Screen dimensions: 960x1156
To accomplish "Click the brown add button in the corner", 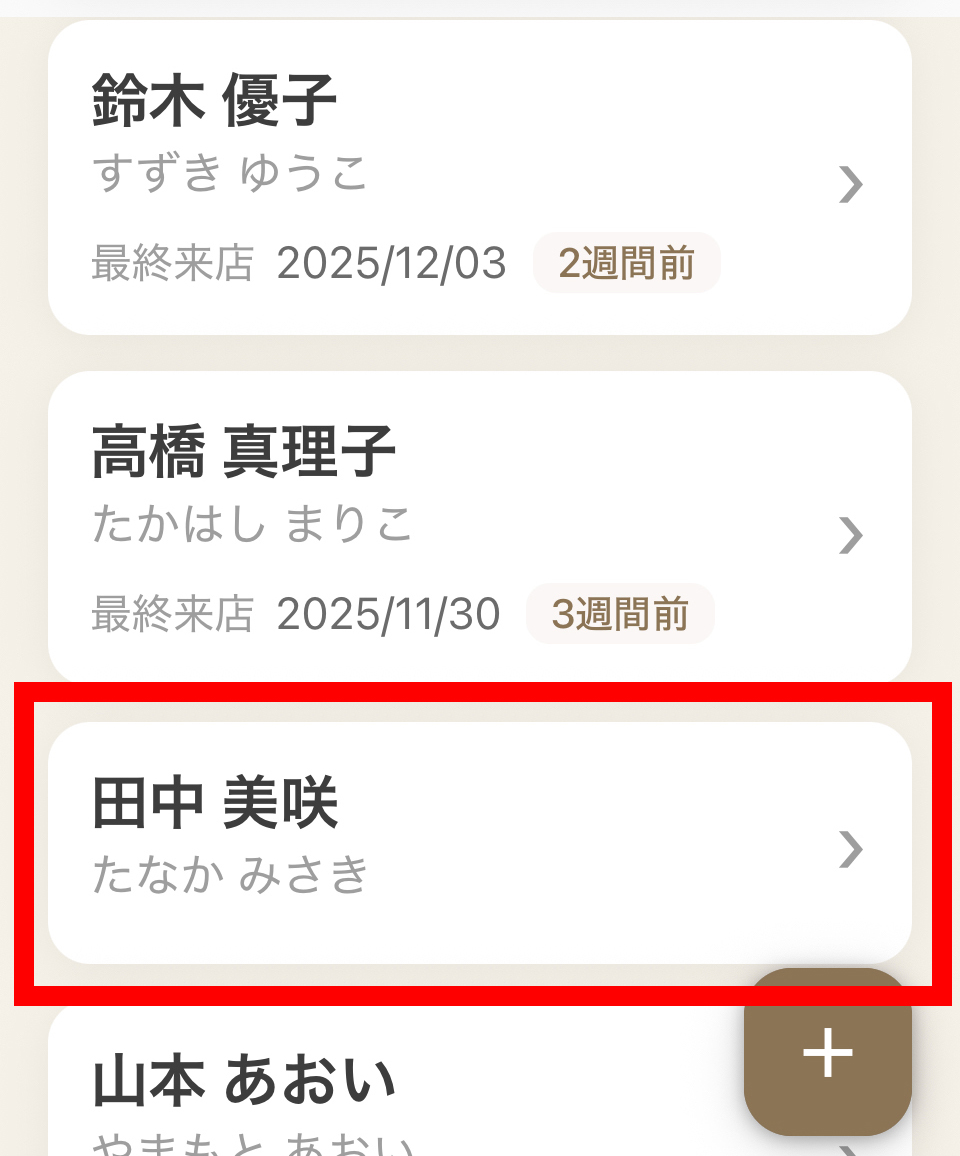I will pos(827,1053).
